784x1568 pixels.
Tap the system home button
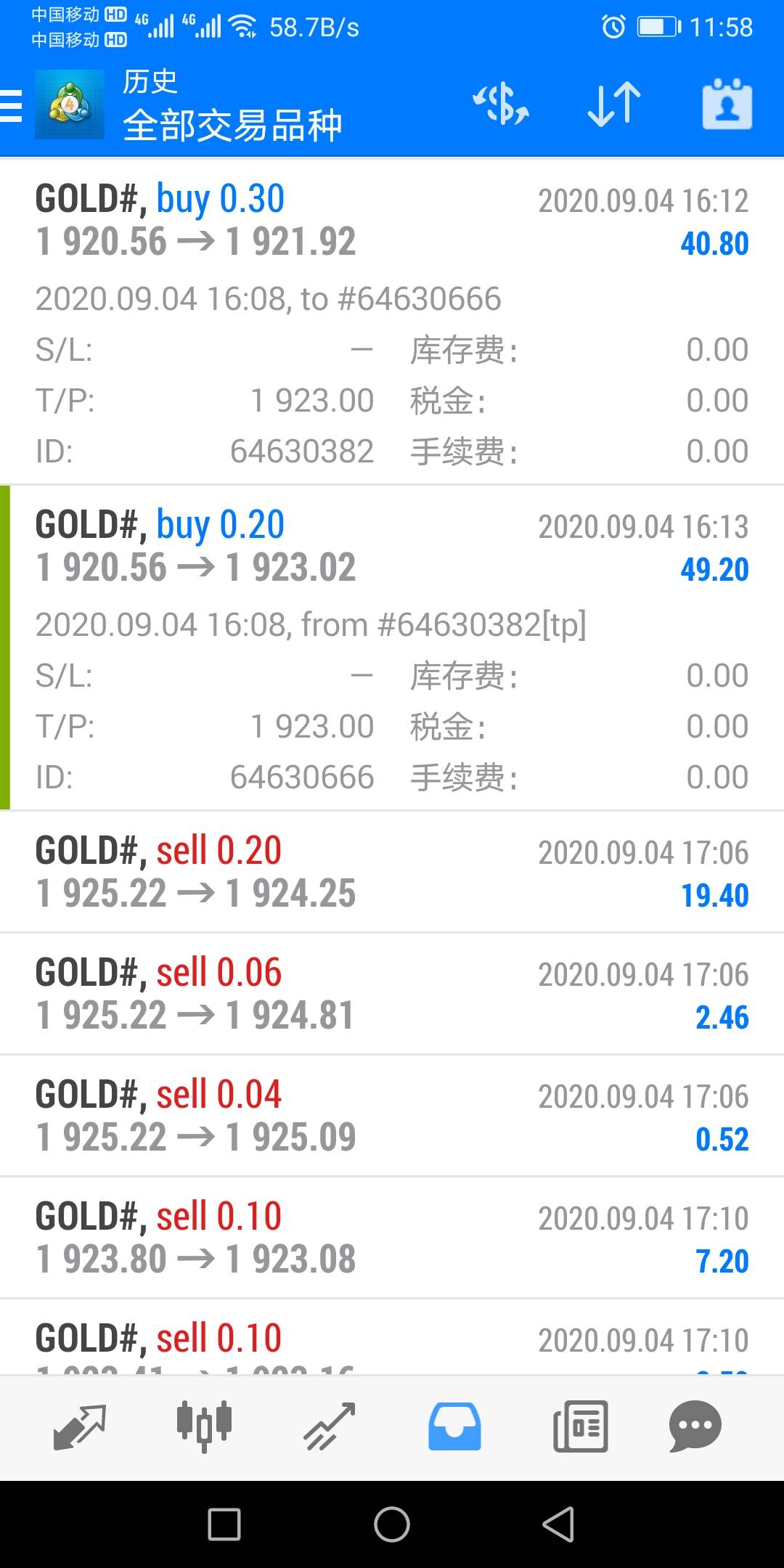coord(392,1524)
